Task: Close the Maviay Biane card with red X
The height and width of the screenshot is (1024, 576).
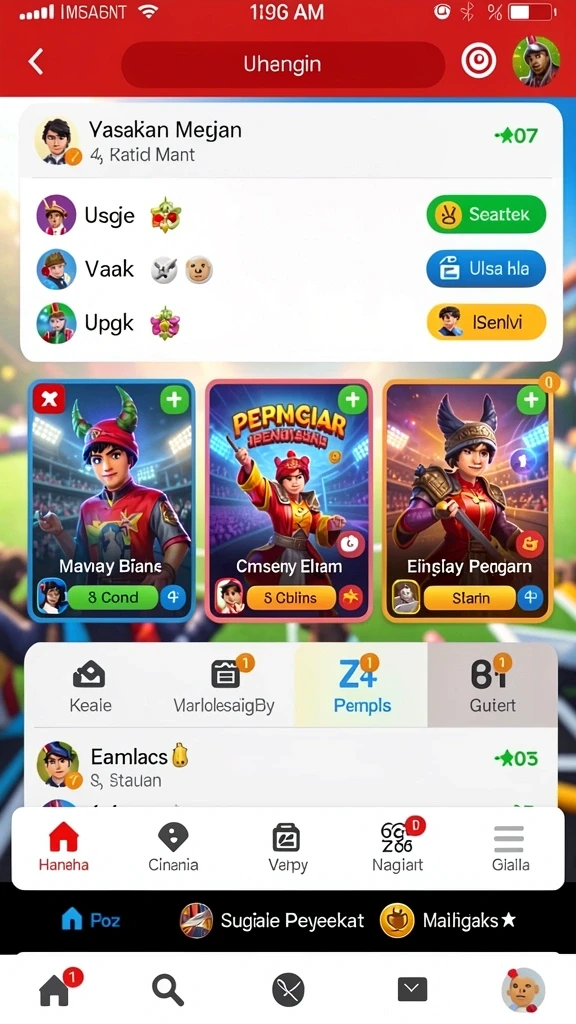Action: pos(49,400)
